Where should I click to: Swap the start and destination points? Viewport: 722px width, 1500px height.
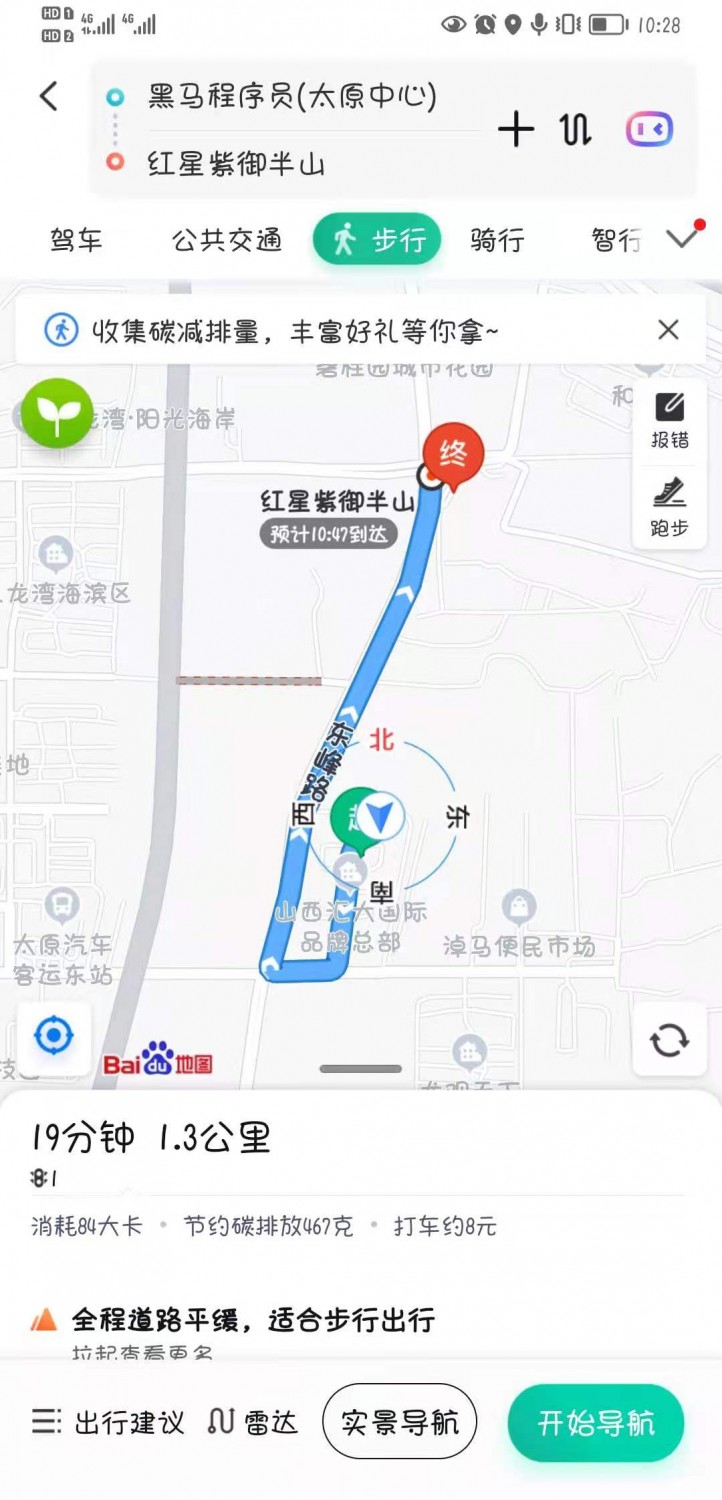pos(576,130)
